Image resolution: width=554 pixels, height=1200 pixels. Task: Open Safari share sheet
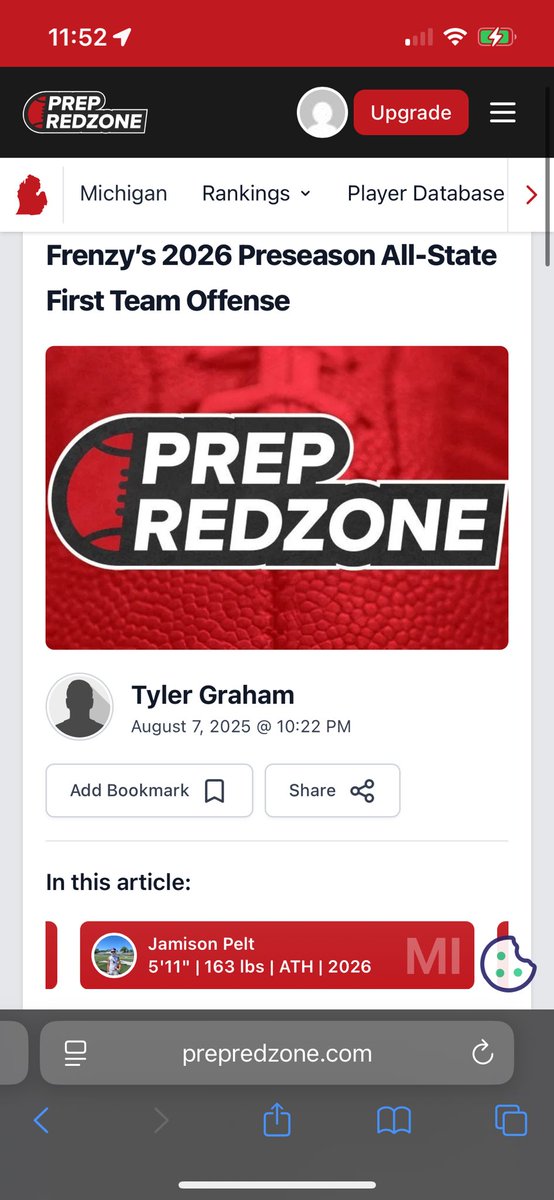(276, 1120)
